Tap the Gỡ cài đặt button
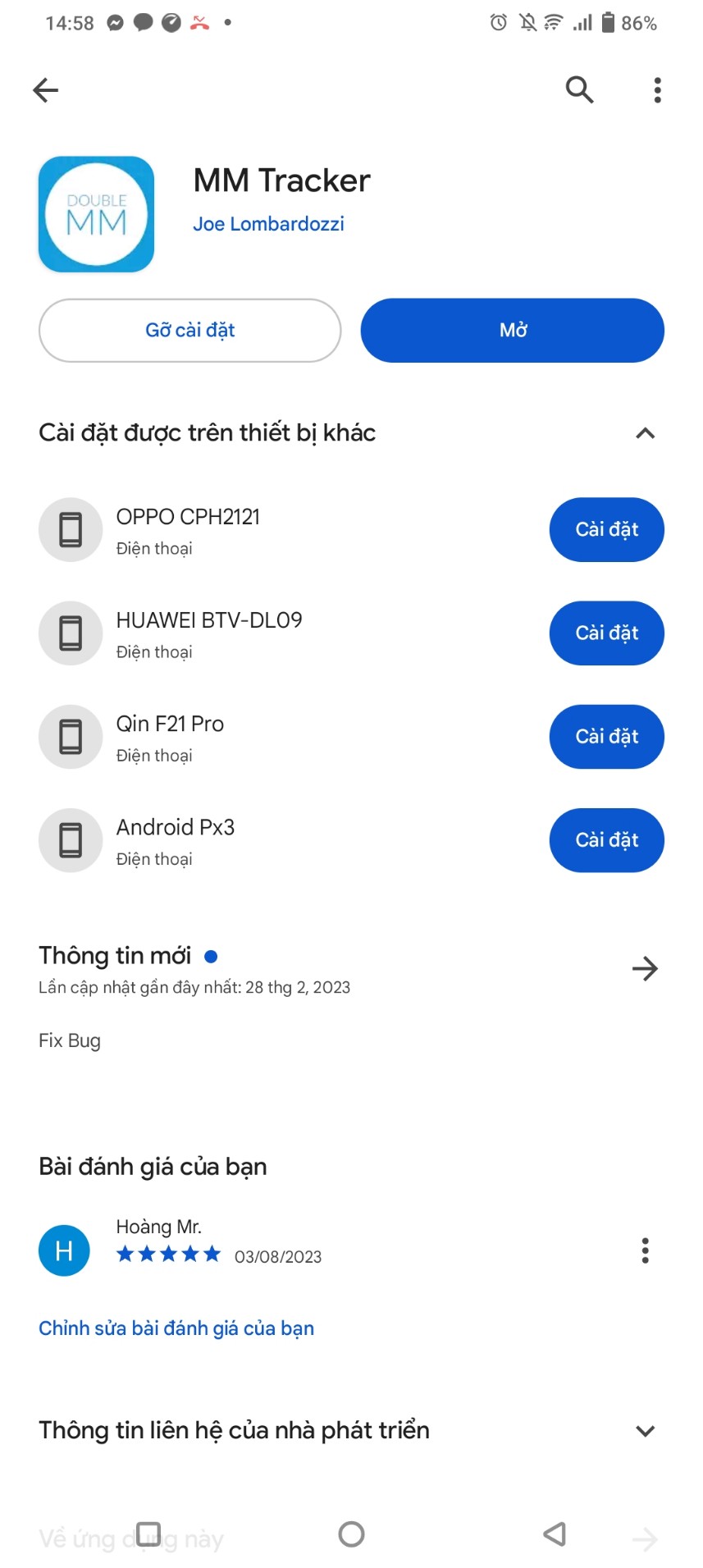Screen dimensions: 703x1568 pos(189,330)
